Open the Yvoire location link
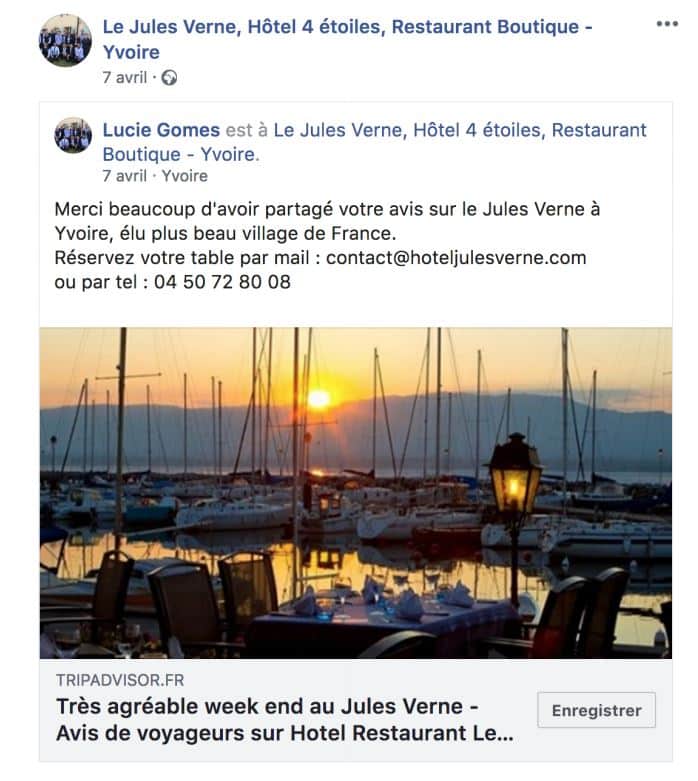This screenshot has height=781, width=698. 185,175
